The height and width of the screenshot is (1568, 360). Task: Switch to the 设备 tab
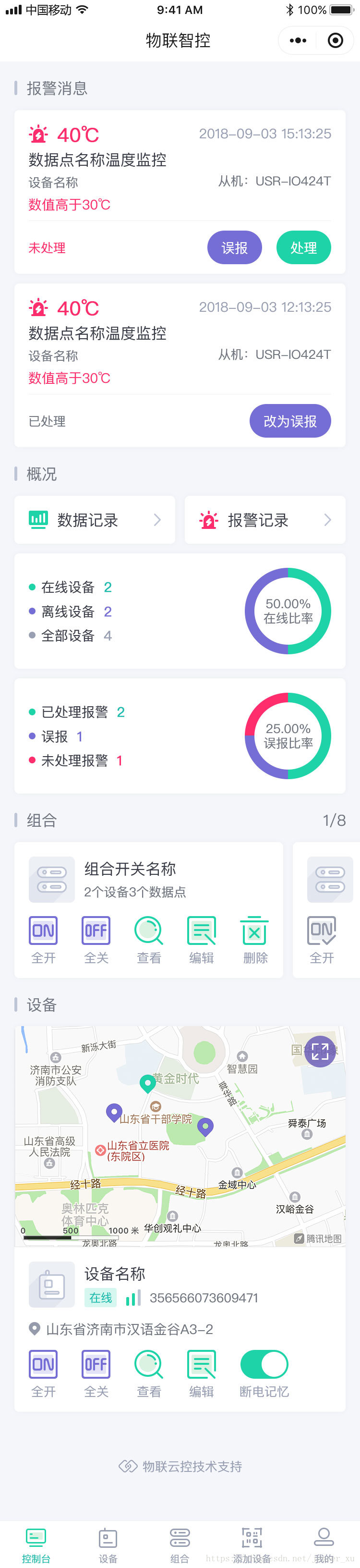tap(108, 1544)
